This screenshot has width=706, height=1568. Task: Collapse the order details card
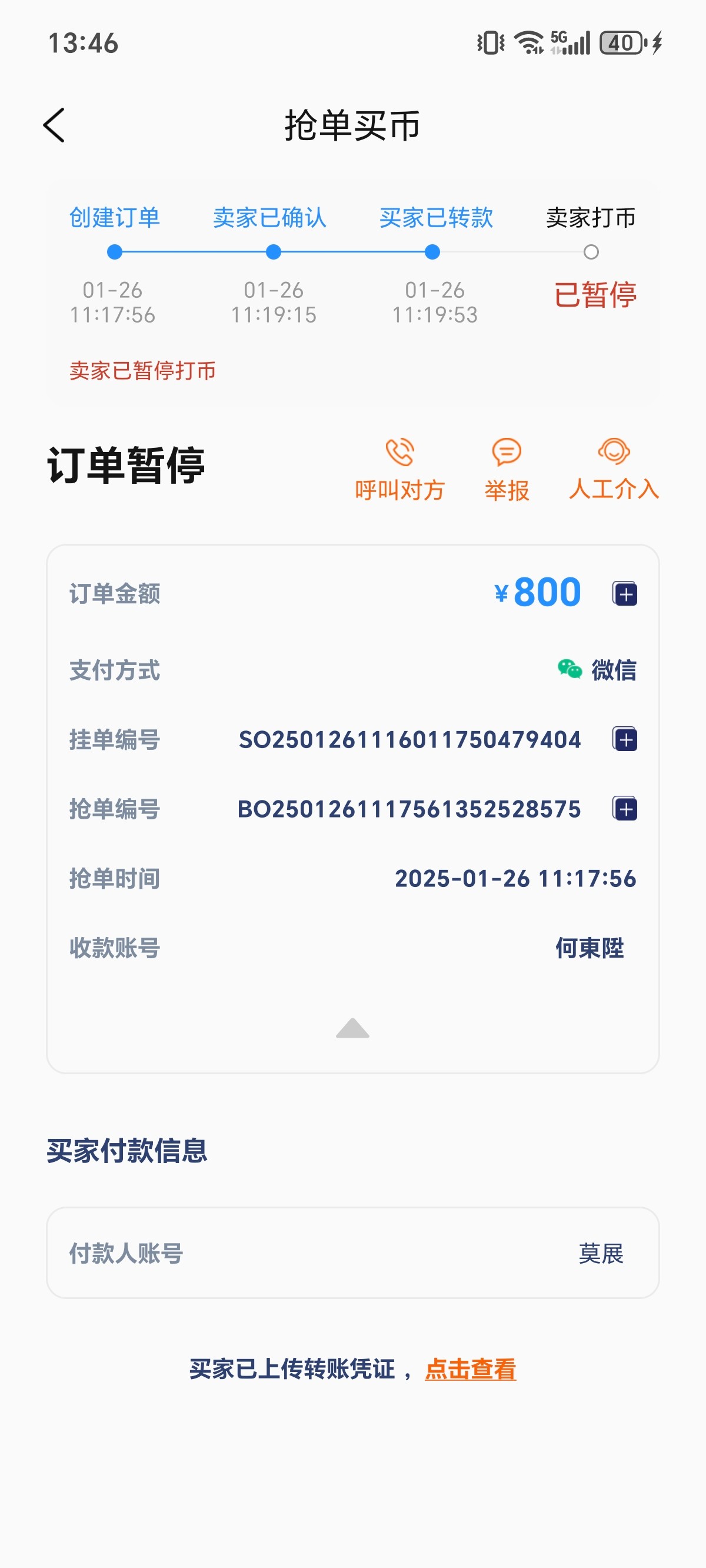point(352,1028)
